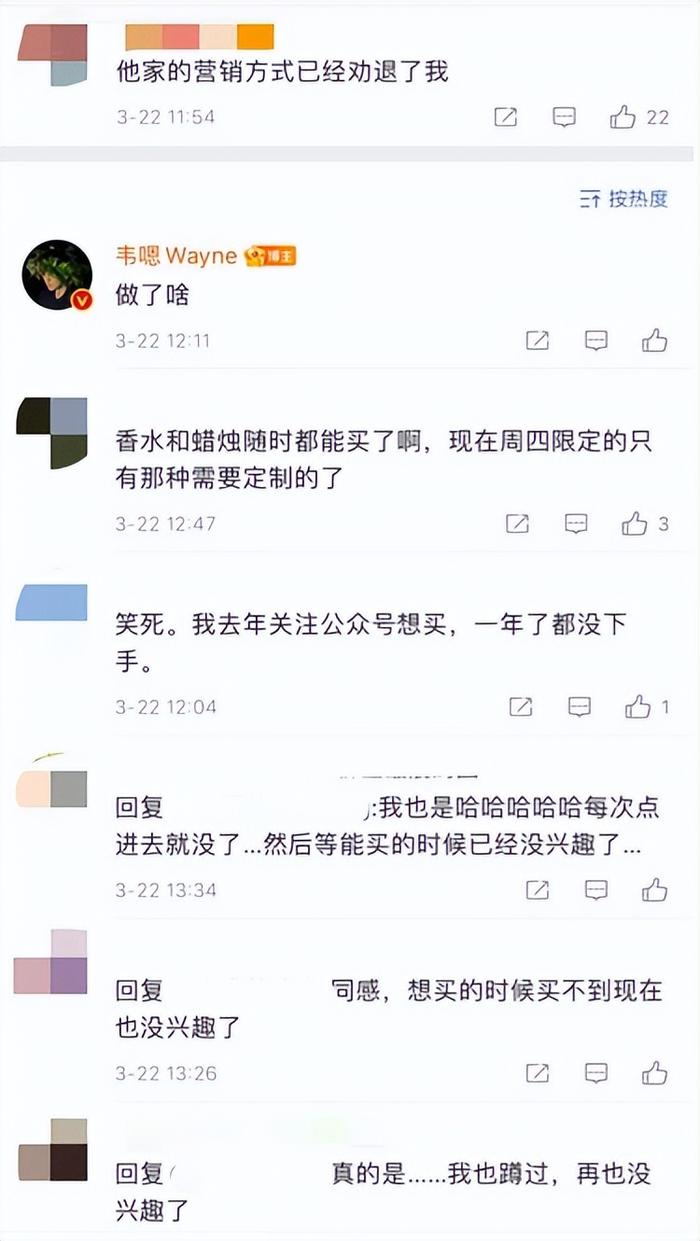Like the 司感 comment at 3-22 13:26
Screen dimensions: 700x1241
pyautogui.click(x=655, y=1073)
